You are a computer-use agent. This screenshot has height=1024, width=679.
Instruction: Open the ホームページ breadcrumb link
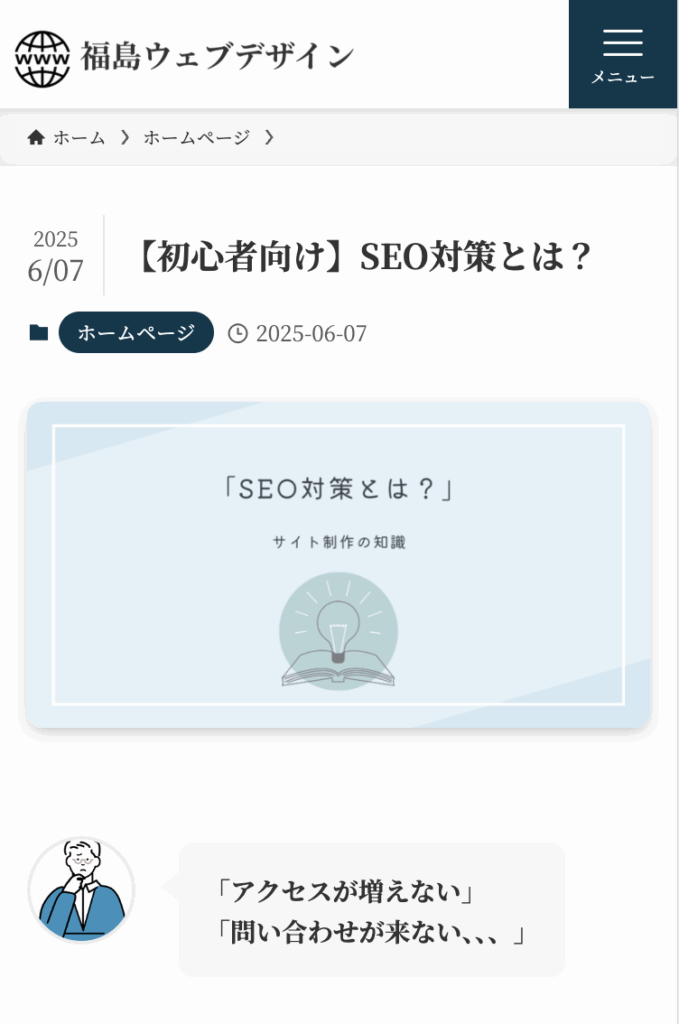[x=196, y=138]
